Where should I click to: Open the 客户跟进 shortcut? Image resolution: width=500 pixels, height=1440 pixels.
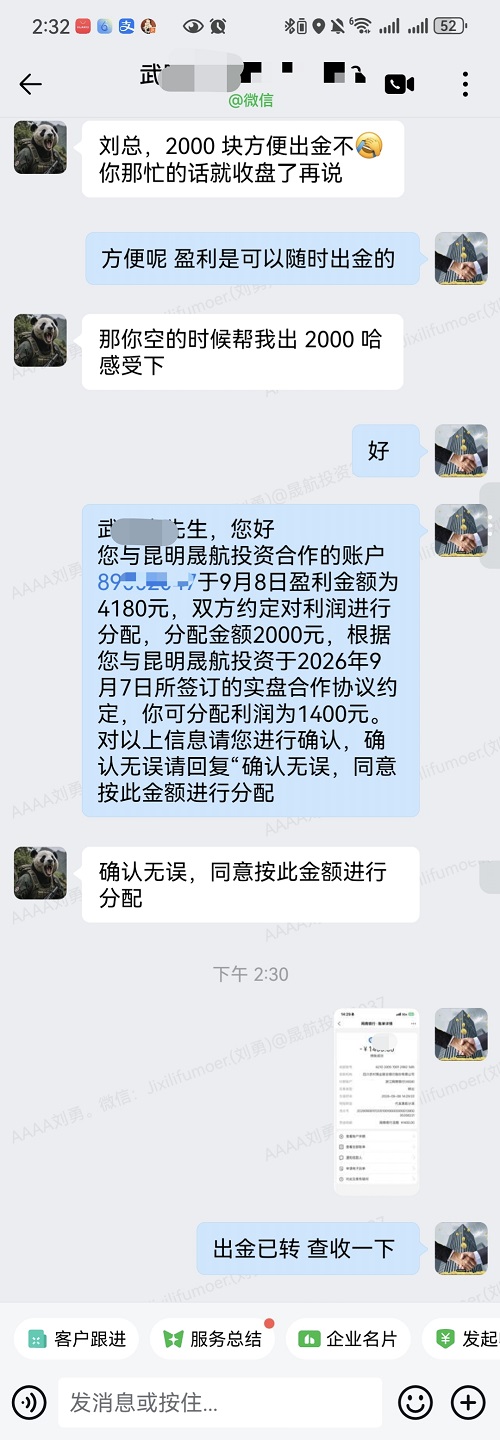[77, 1339]
